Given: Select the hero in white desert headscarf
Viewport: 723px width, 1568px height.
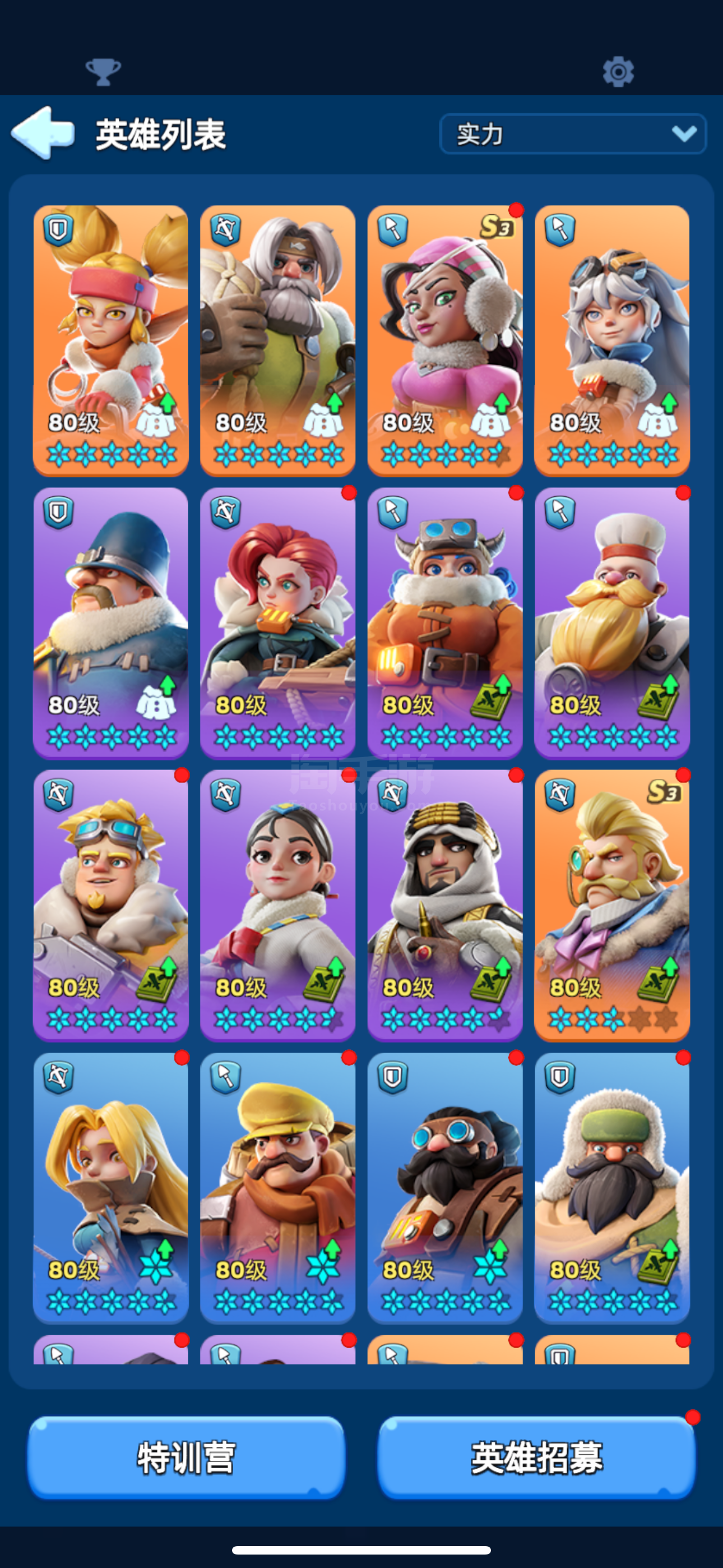Looking at the screenshot, I should (445, 905).
